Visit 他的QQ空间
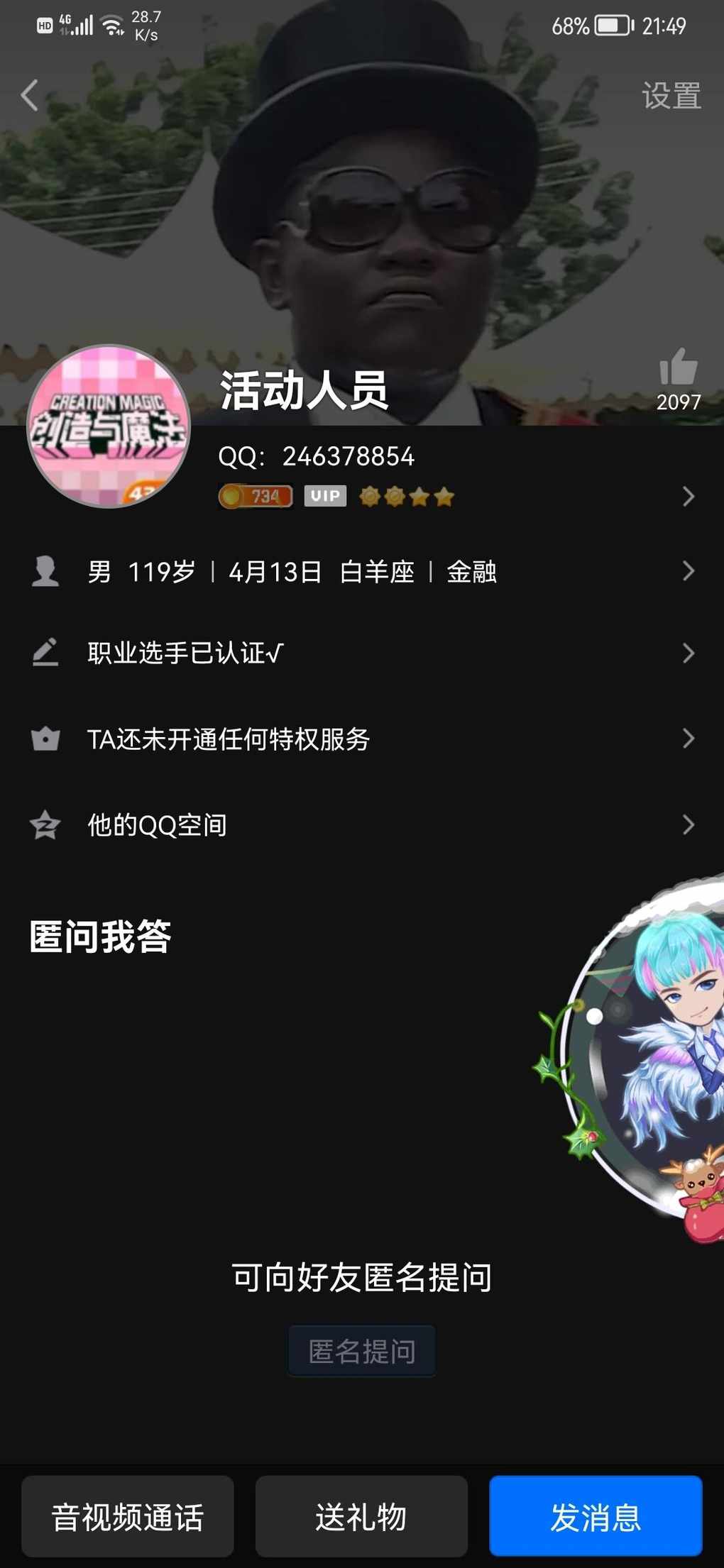 click(362, 824)
